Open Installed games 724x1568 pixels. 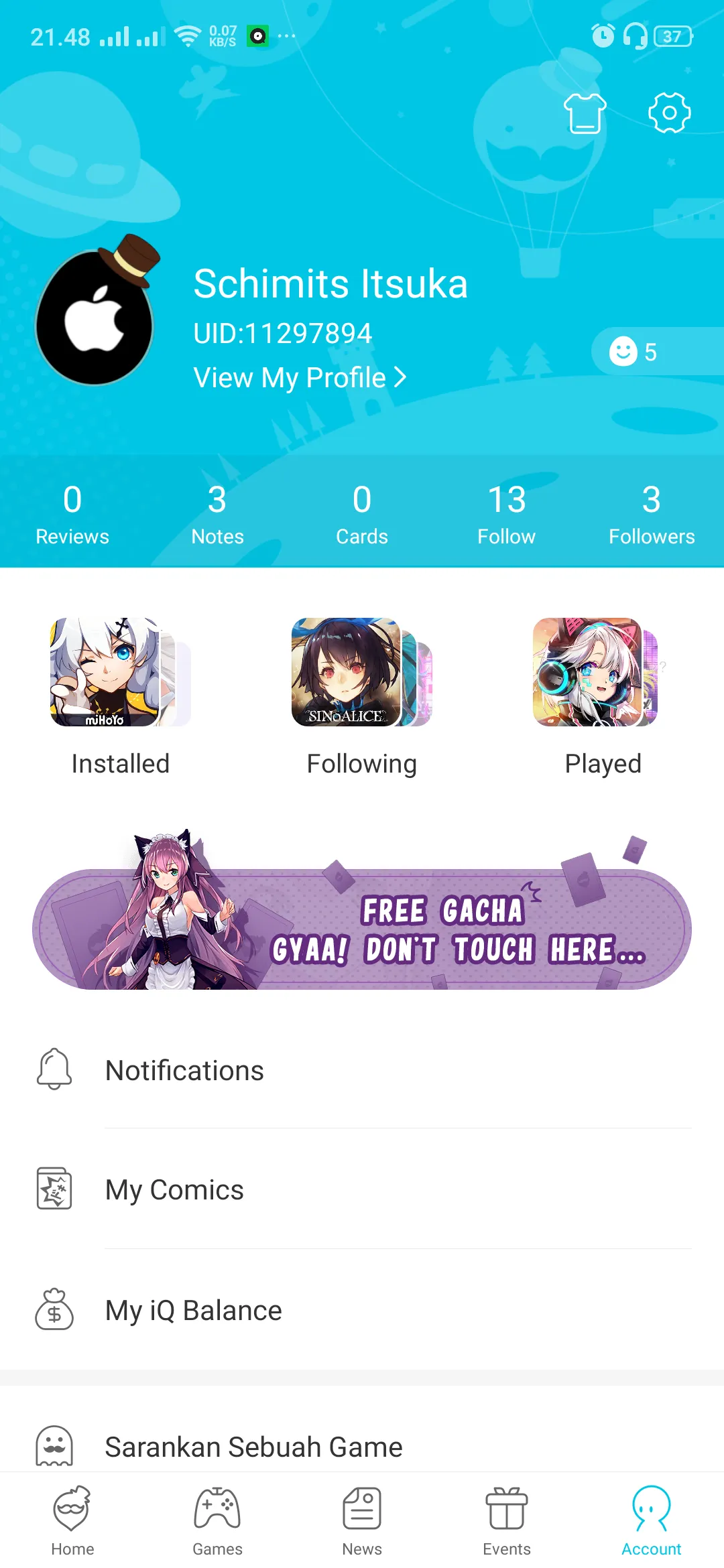tap(121, 697)
